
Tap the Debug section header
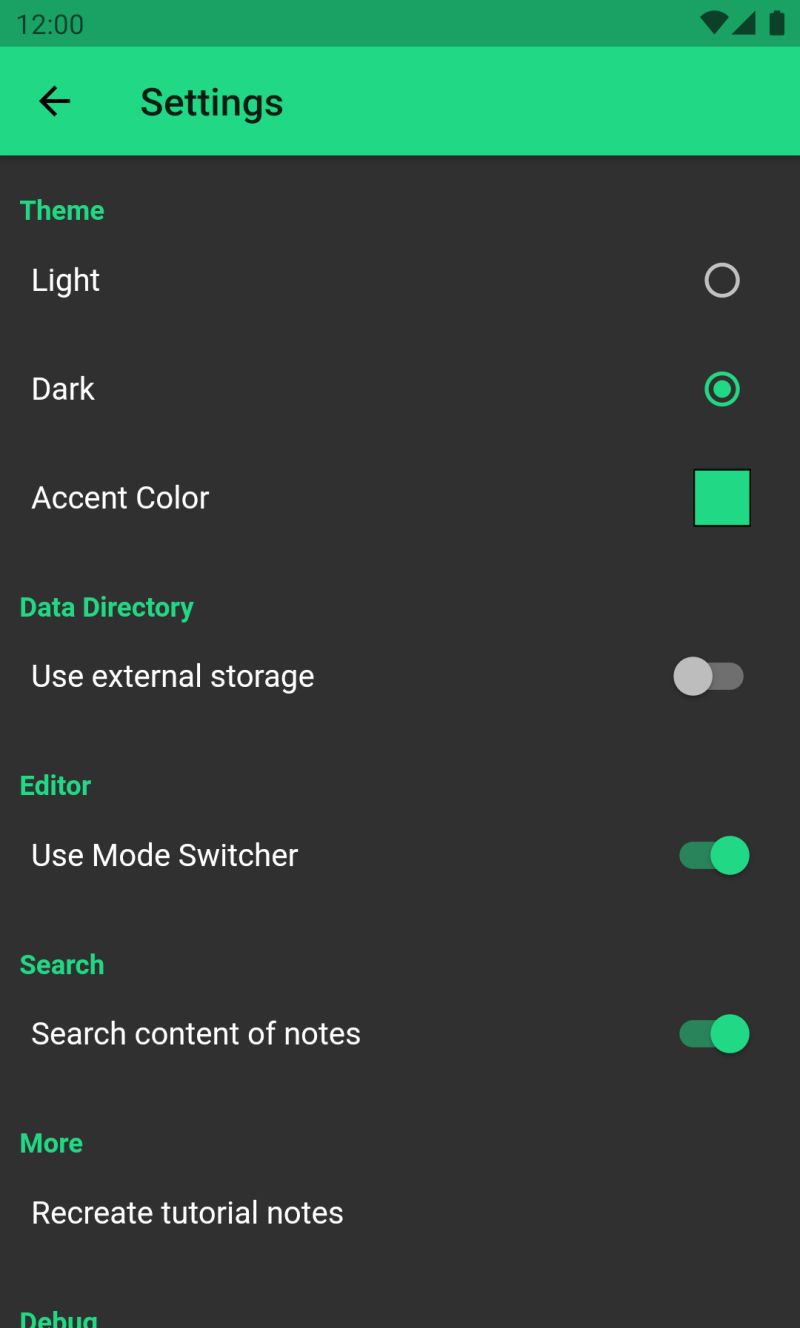point(58,1320)
